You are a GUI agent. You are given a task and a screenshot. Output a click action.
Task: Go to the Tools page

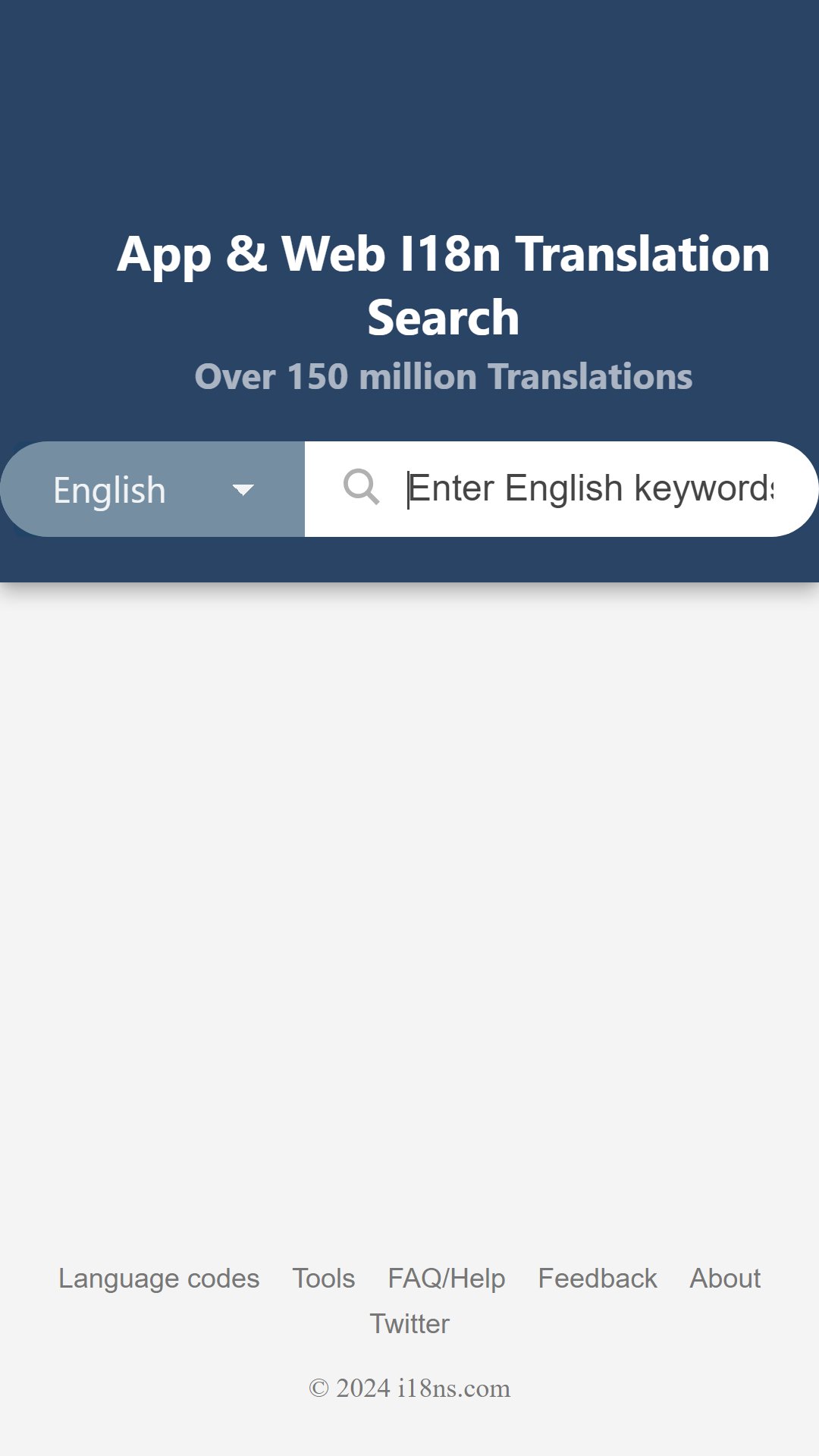coord(324,1279)
